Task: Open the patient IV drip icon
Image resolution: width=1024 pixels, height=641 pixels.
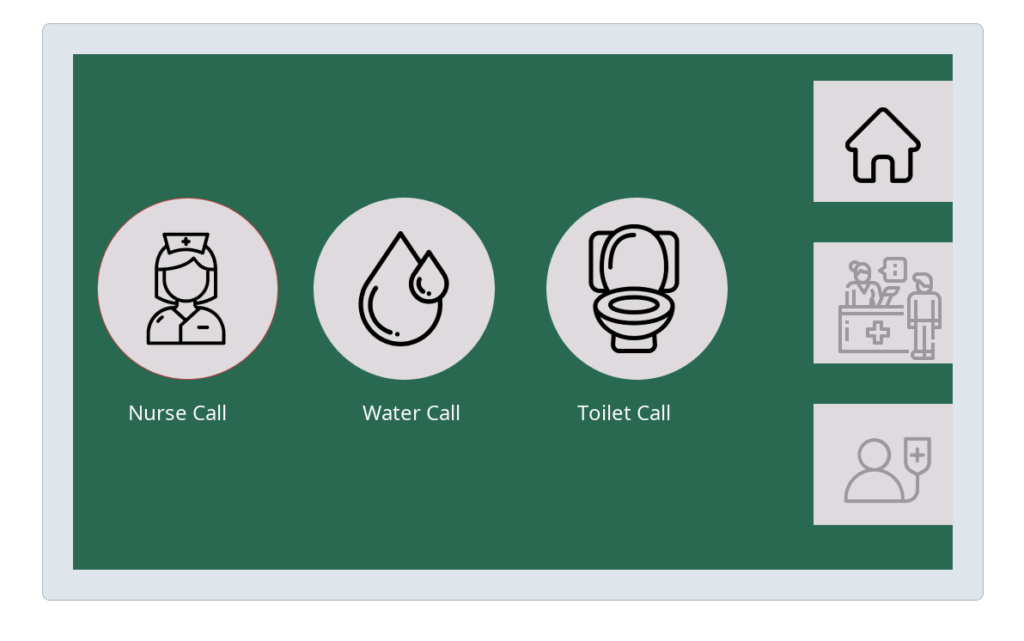Action: [882, 465]
